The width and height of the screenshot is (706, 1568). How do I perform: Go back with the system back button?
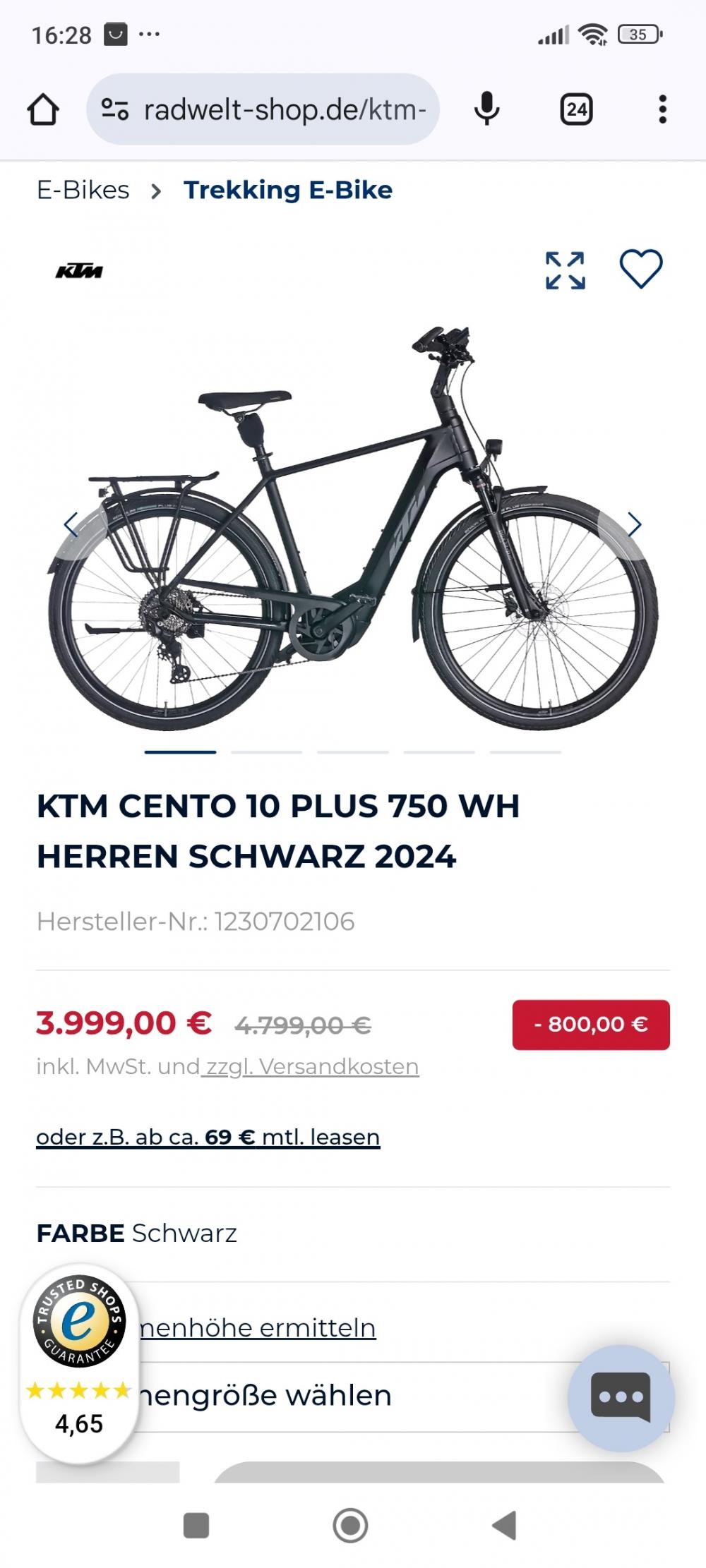tap(505, 1525)
